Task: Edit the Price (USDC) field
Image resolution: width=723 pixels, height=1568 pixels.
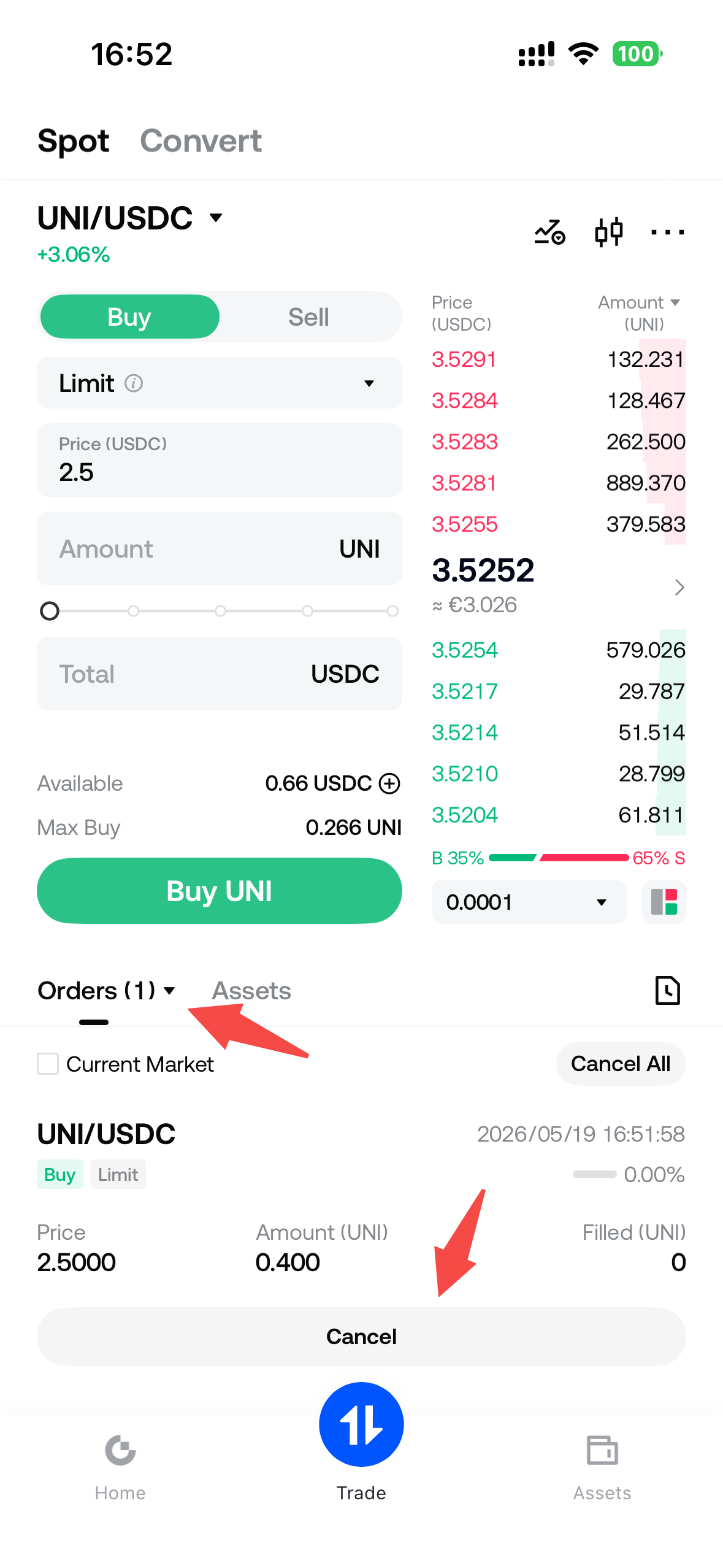Action: tap(220, 460)
